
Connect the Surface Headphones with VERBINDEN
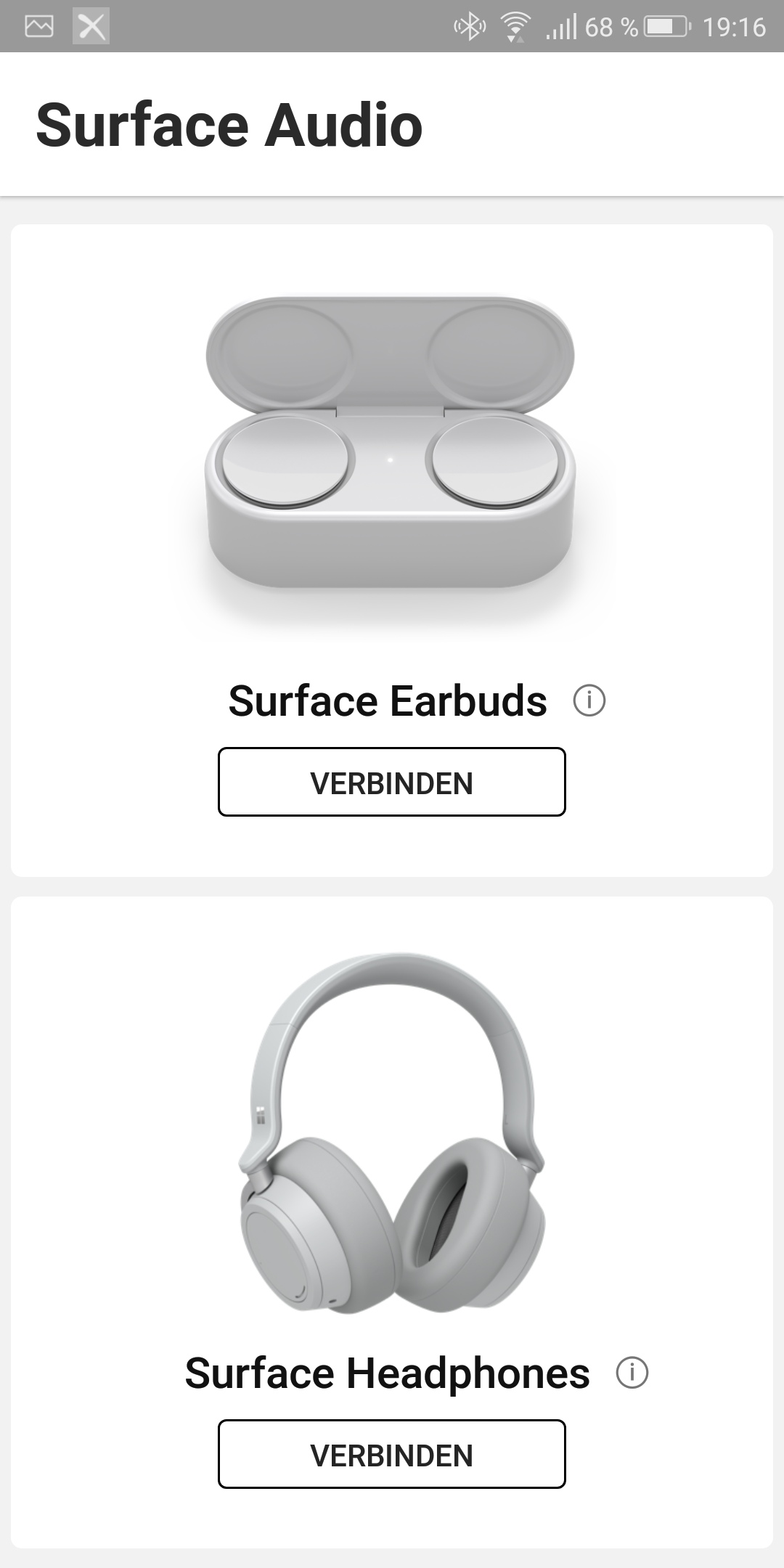[x=391, y=1455]
